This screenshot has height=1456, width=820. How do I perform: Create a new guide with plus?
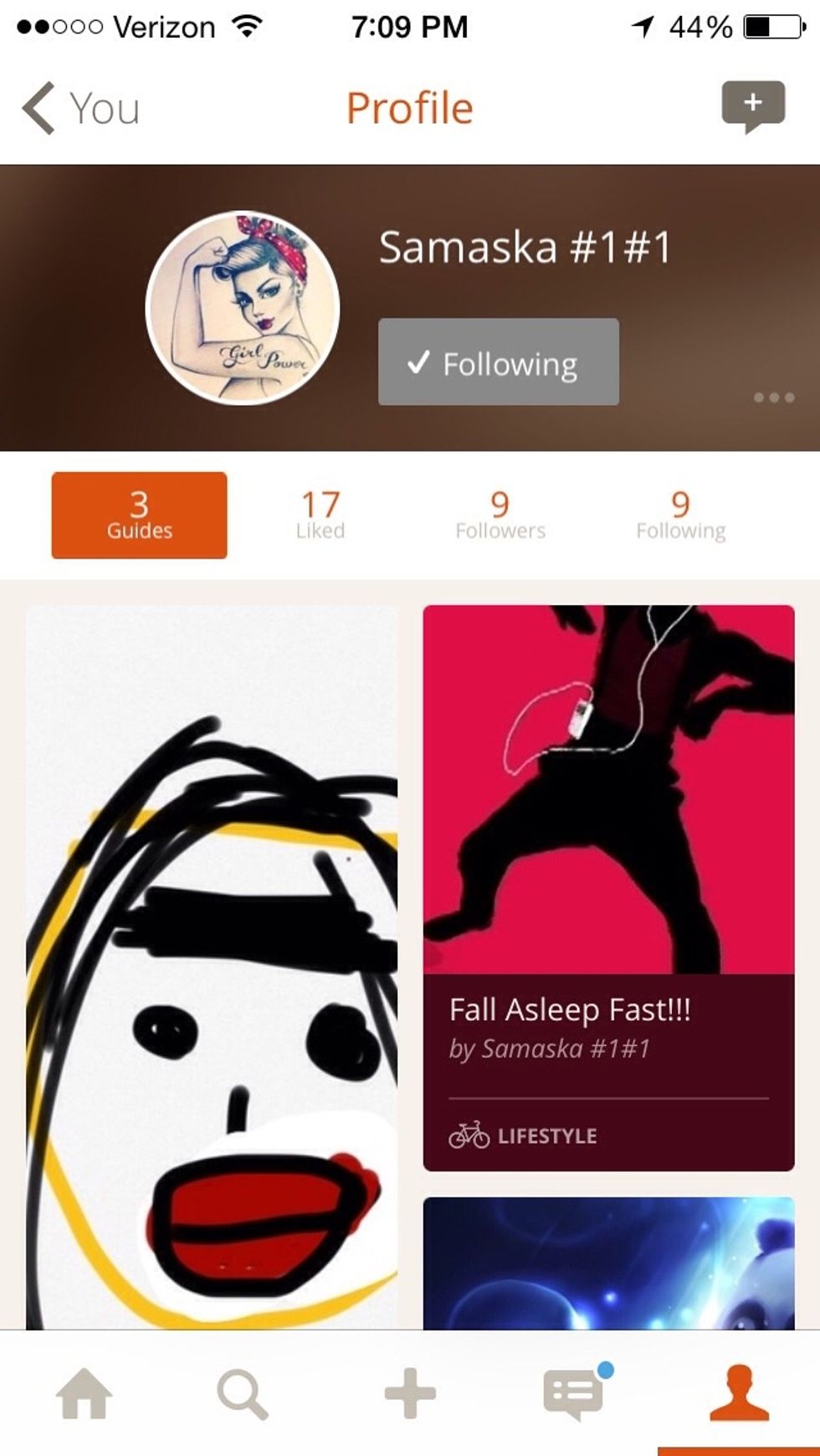click(410, 1393)
